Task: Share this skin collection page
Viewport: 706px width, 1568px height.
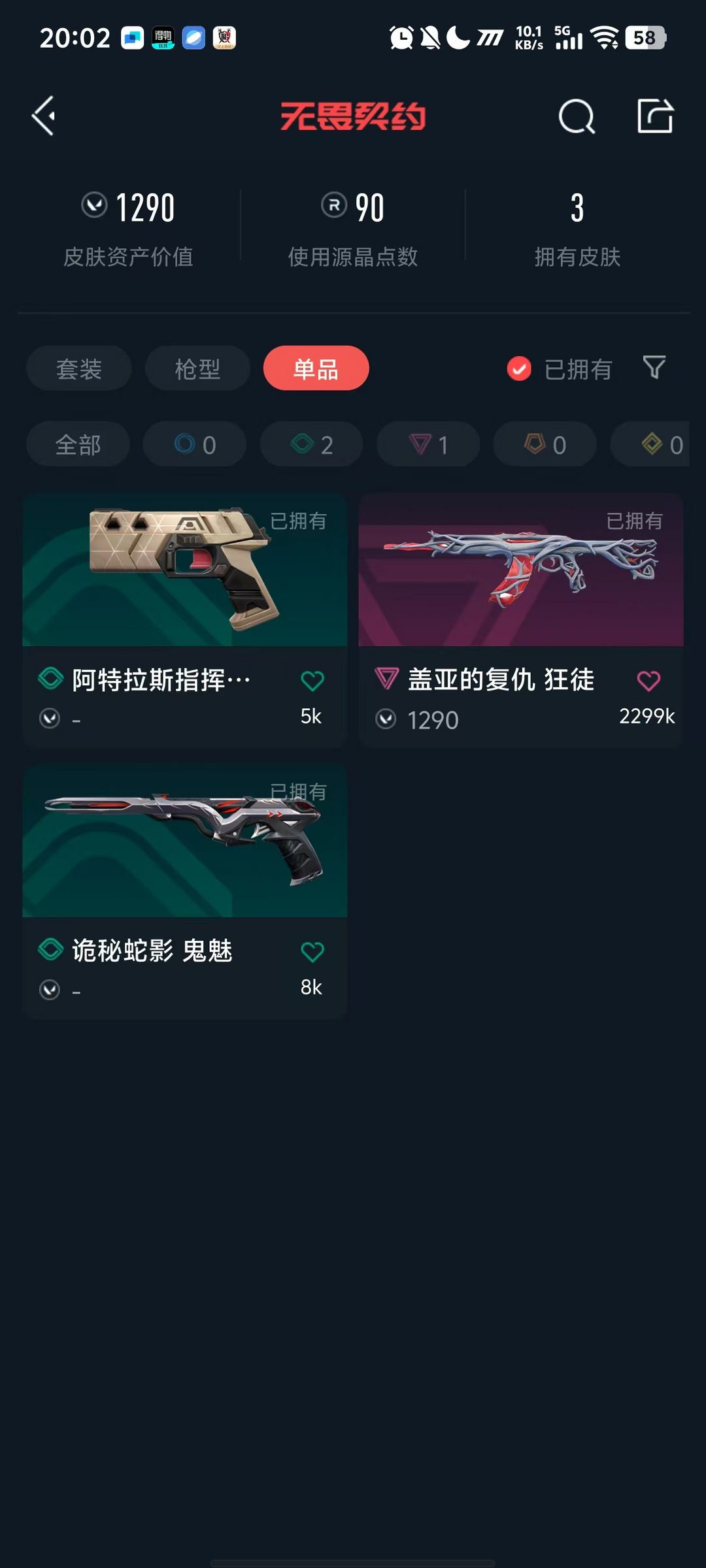Action: pyautogui.click(x=655, y=116)
